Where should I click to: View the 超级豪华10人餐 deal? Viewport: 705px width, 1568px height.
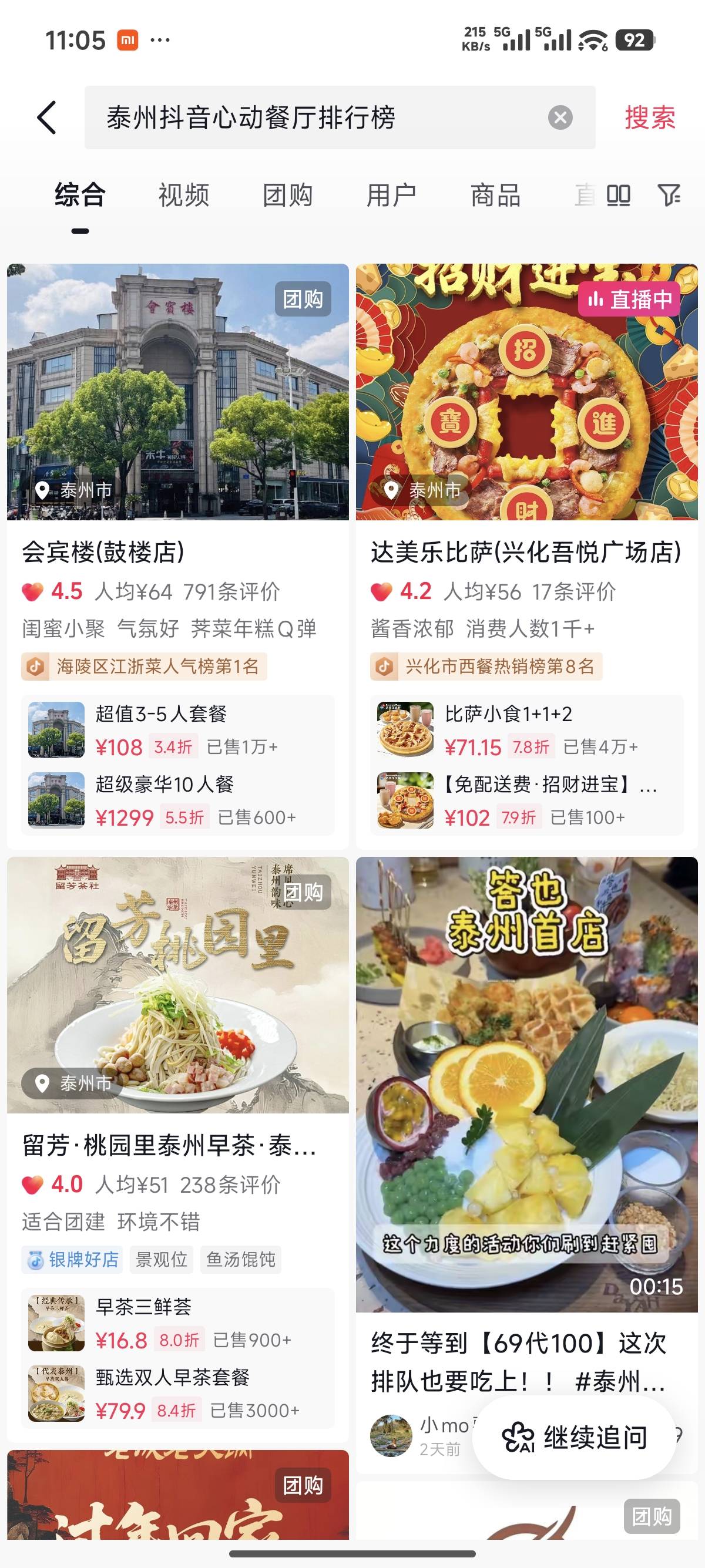(178, 800)
